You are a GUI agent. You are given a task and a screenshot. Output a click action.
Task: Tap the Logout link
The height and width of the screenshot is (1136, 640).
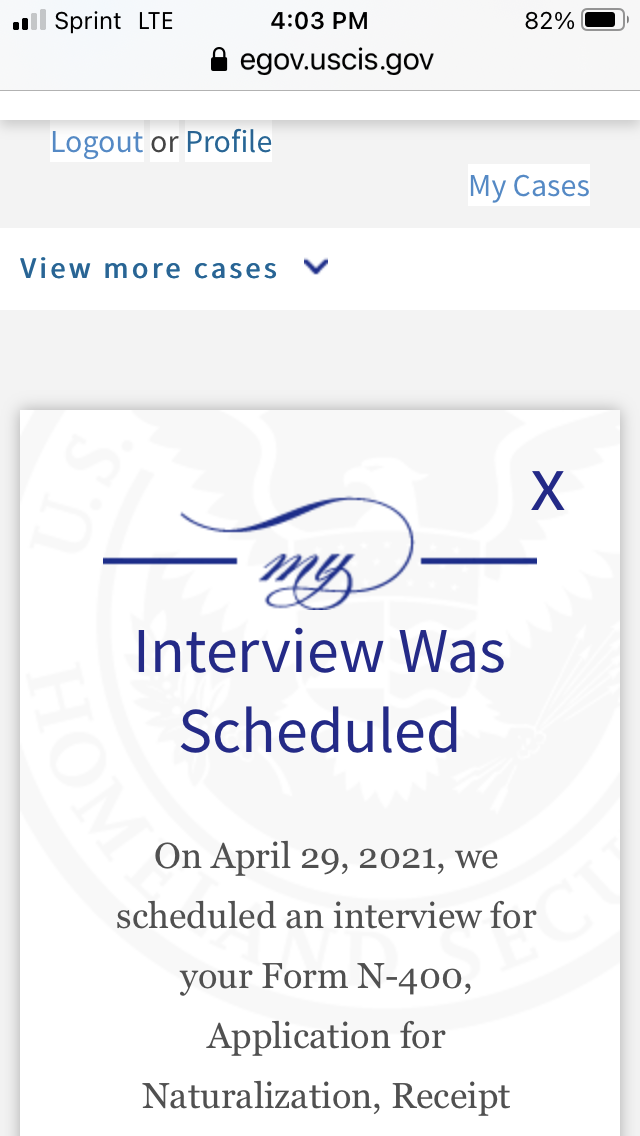tap(96, 141)
